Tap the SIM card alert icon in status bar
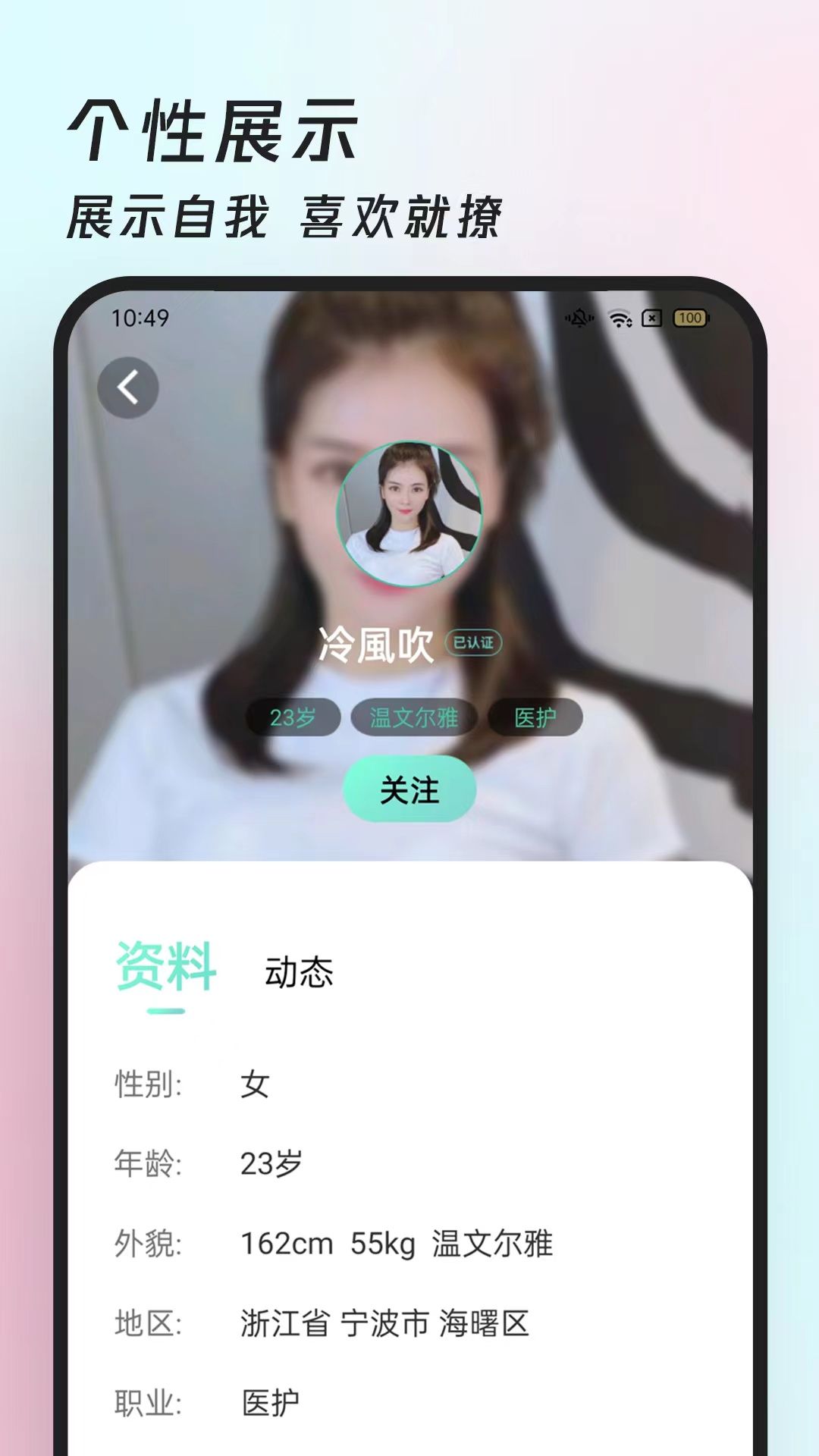The height and width of the screenshot is (1456, 819). (654, 320)
